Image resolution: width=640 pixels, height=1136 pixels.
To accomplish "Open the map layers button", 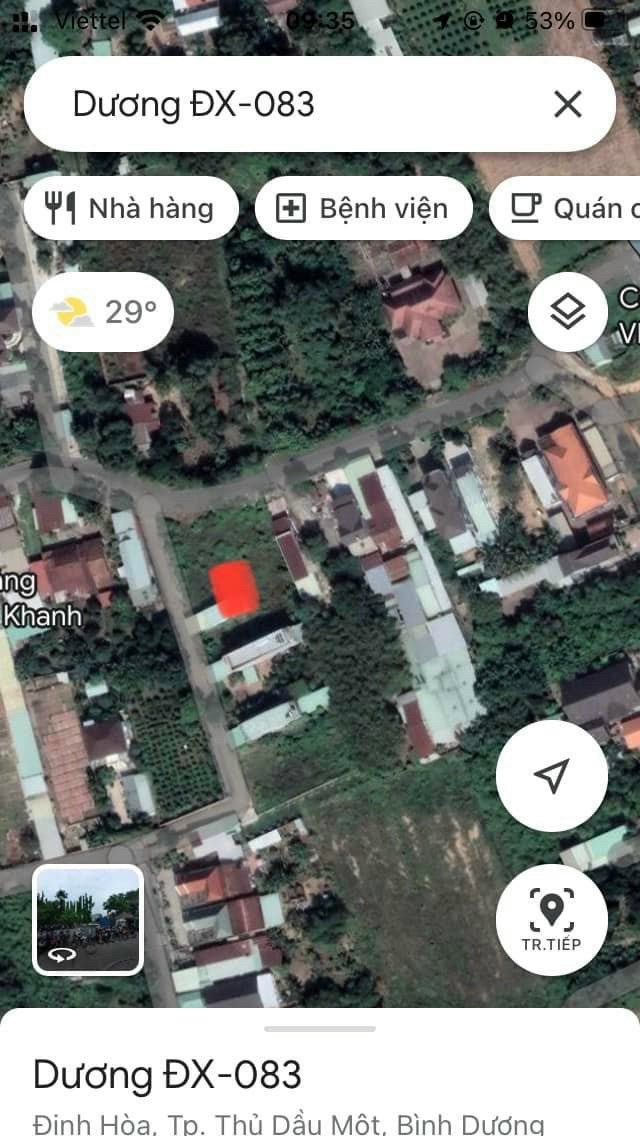I will click(x=568, y=312).
